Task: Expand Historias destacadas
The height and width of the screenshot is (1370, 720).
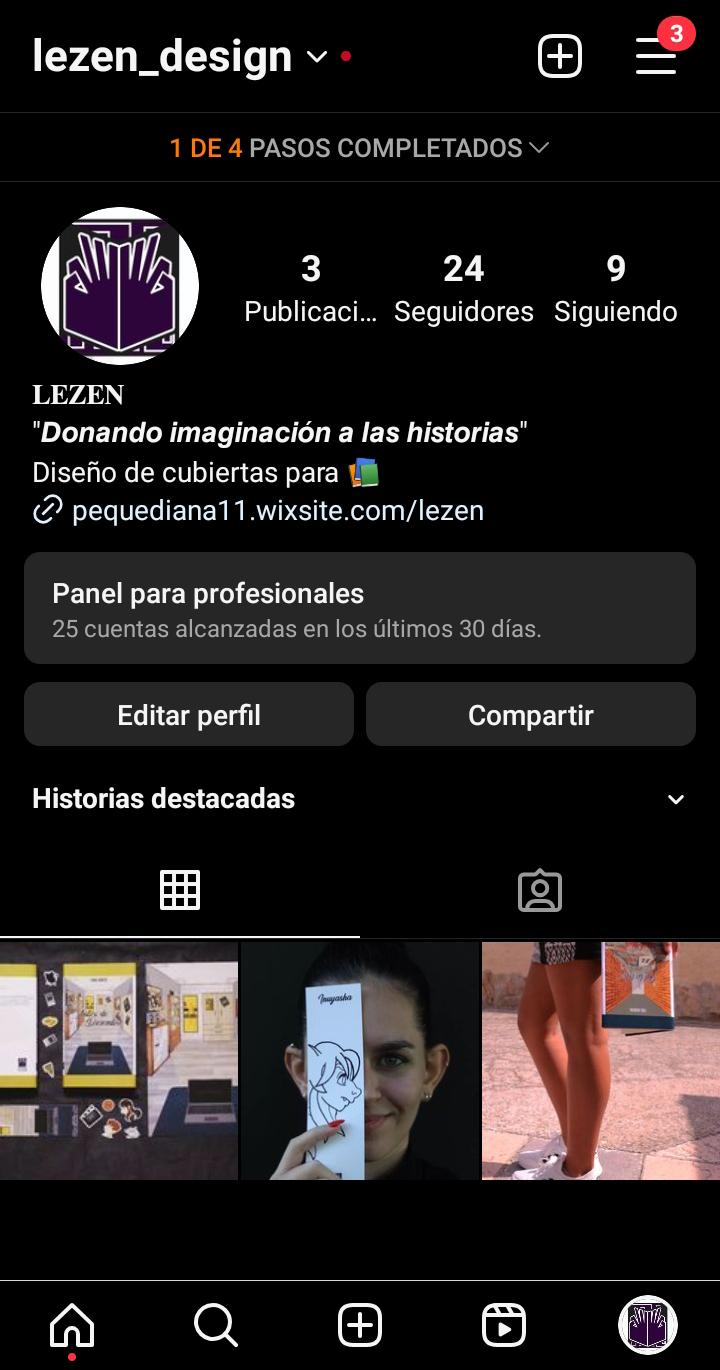Action: (x=676, y=799)
